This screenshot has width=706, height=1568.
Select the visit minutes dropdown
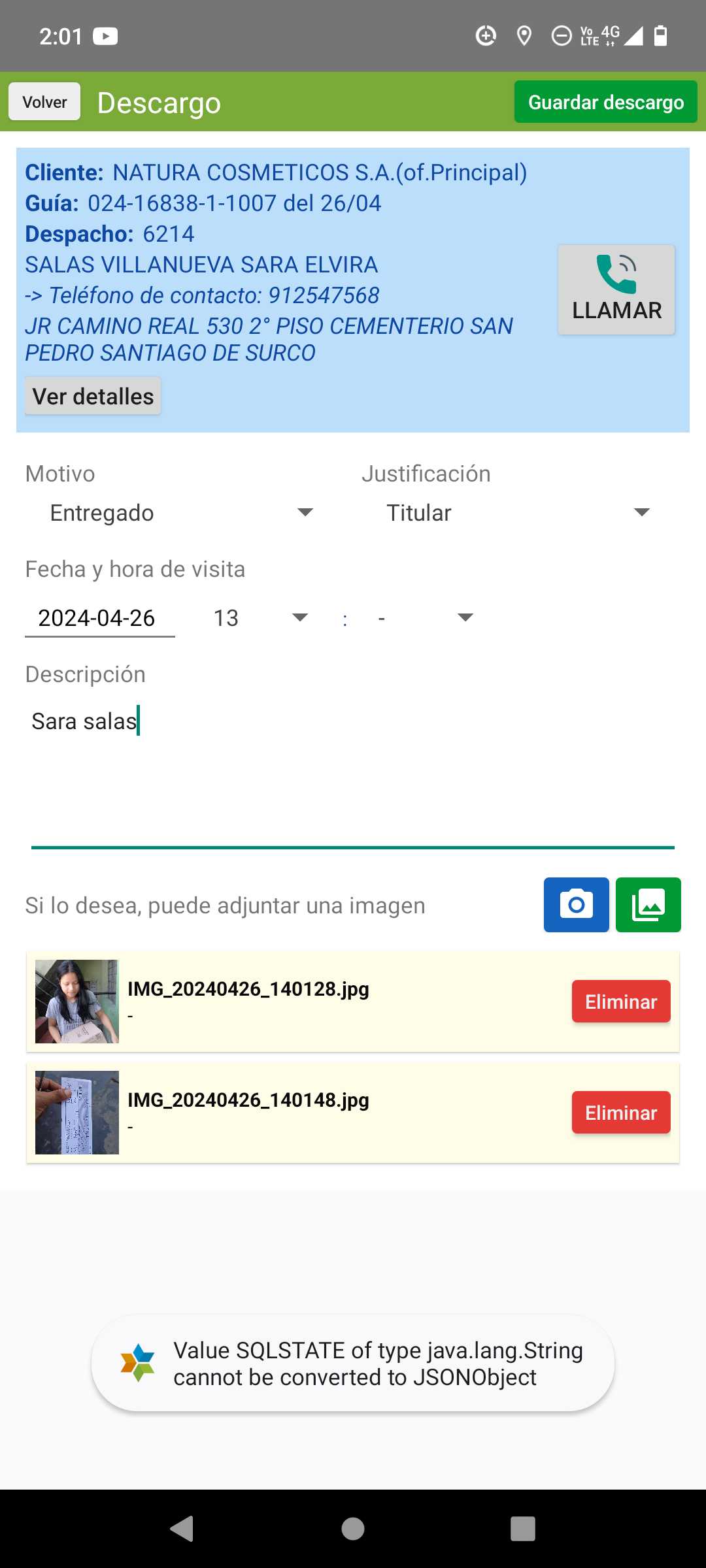point(425,618)
